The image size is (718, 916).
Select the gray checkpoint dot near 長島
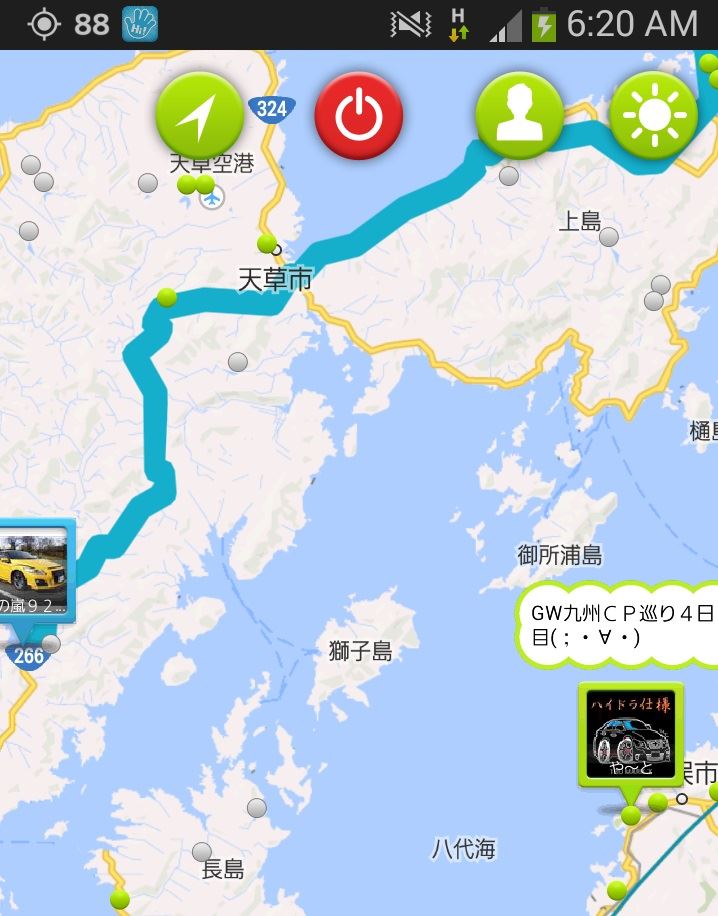tap(202, 852)
